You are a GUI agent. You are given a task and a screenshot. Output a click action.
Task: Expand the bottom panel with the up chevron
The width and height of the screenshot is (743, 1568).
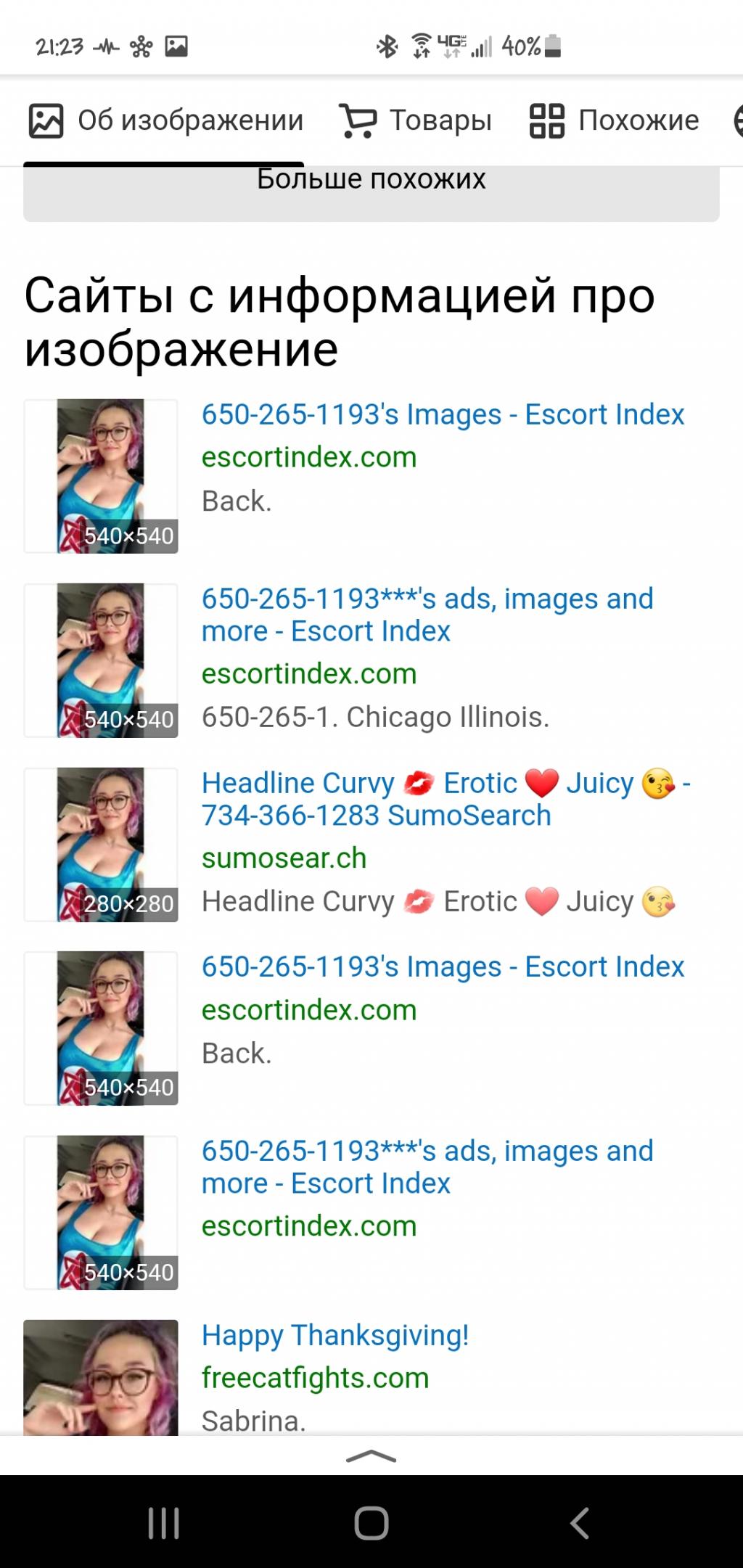pyautogui.click(x=371, y=1457)
